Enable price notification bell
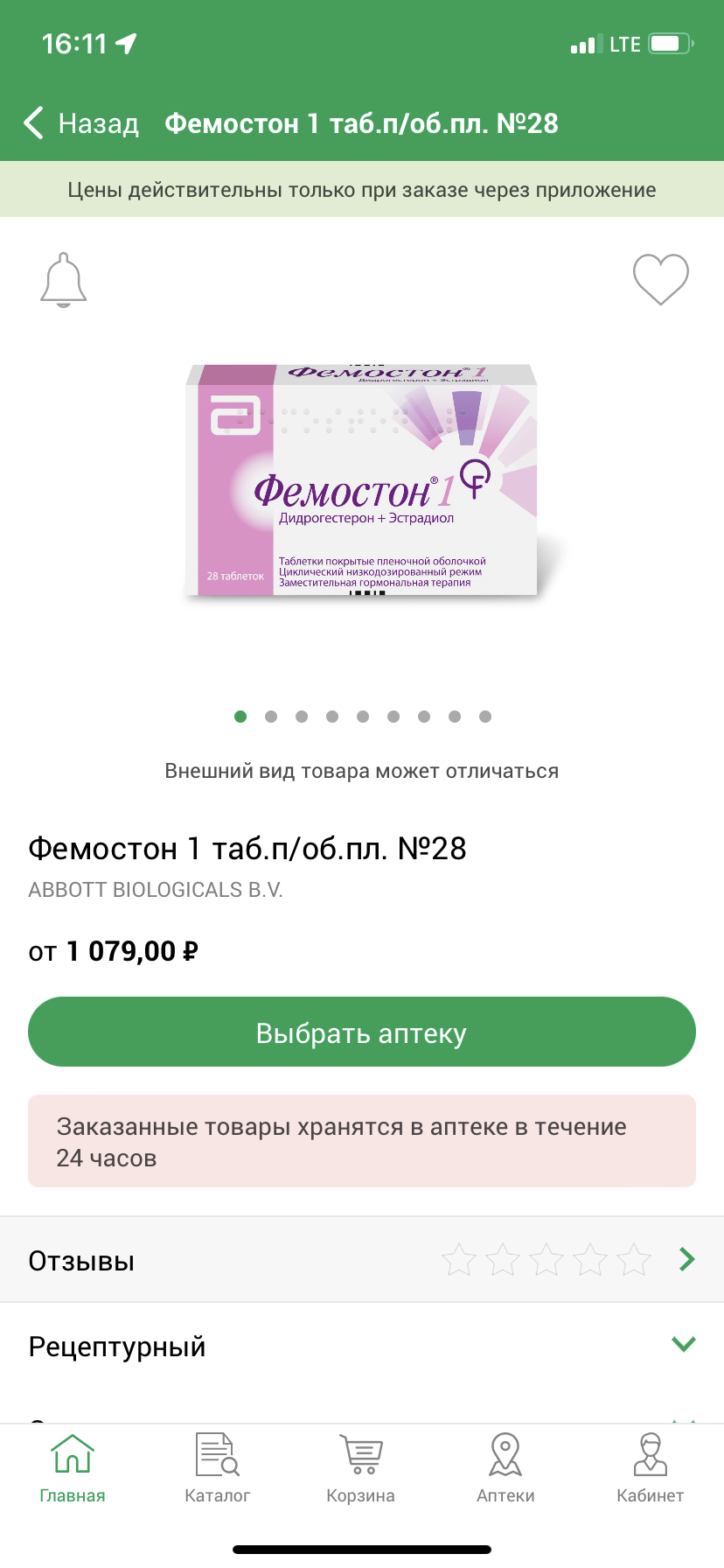Image resolution: width=724 pixels, height=1568 pixels. 64,280
